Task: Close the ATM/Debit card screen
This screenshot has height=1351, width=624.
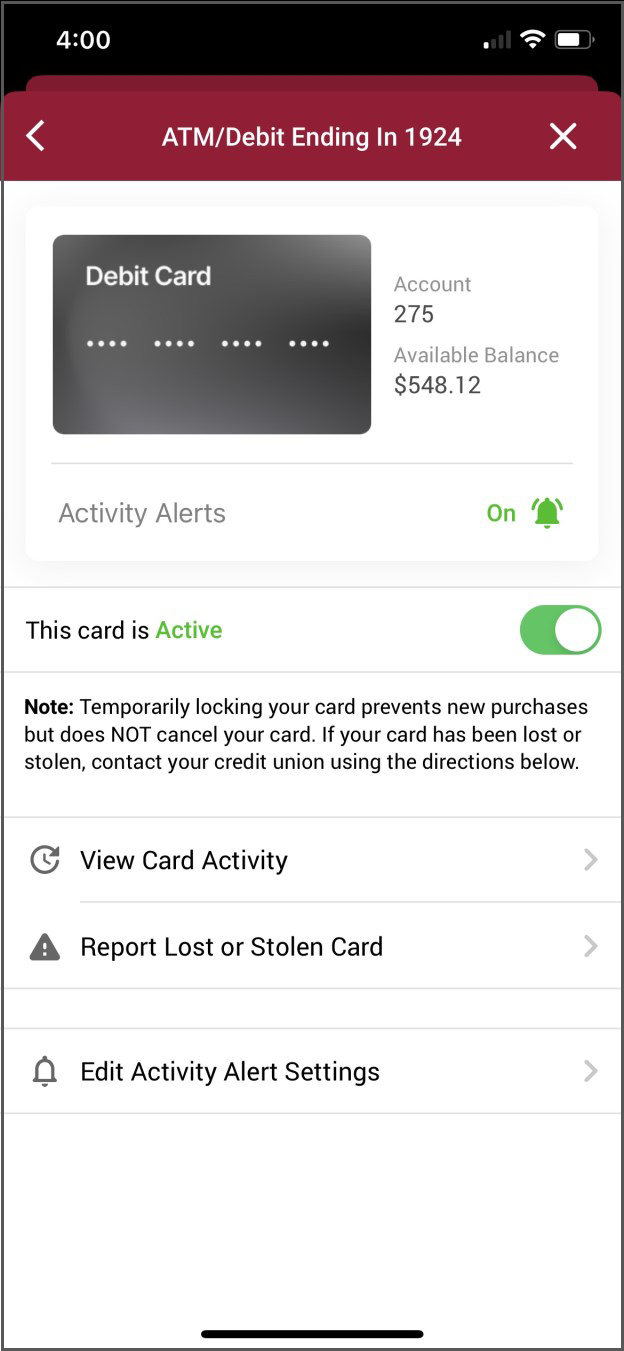Action: 563,136
